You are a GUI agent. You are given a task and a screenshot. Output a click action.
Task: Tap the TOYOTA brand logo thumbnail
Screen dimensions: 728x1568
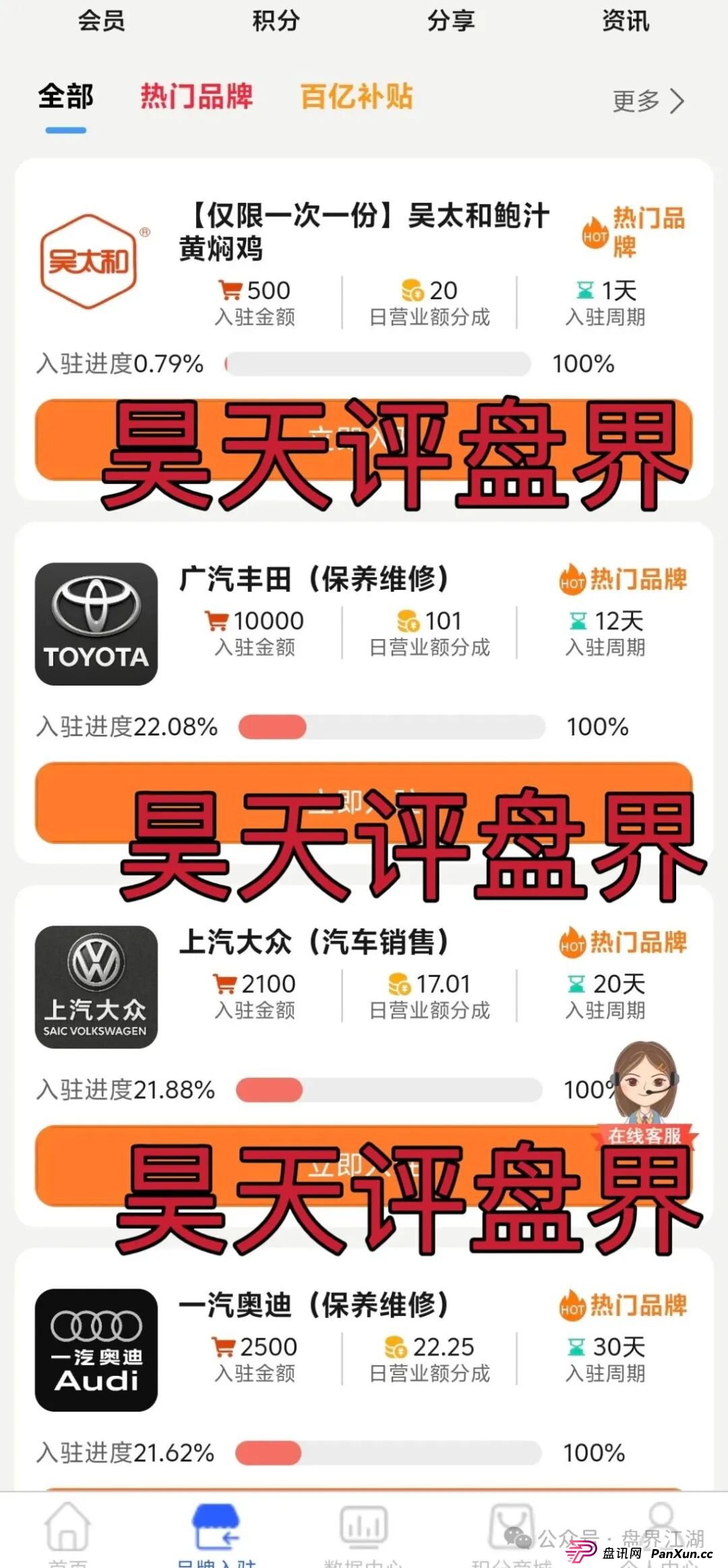tap(96, 624)
